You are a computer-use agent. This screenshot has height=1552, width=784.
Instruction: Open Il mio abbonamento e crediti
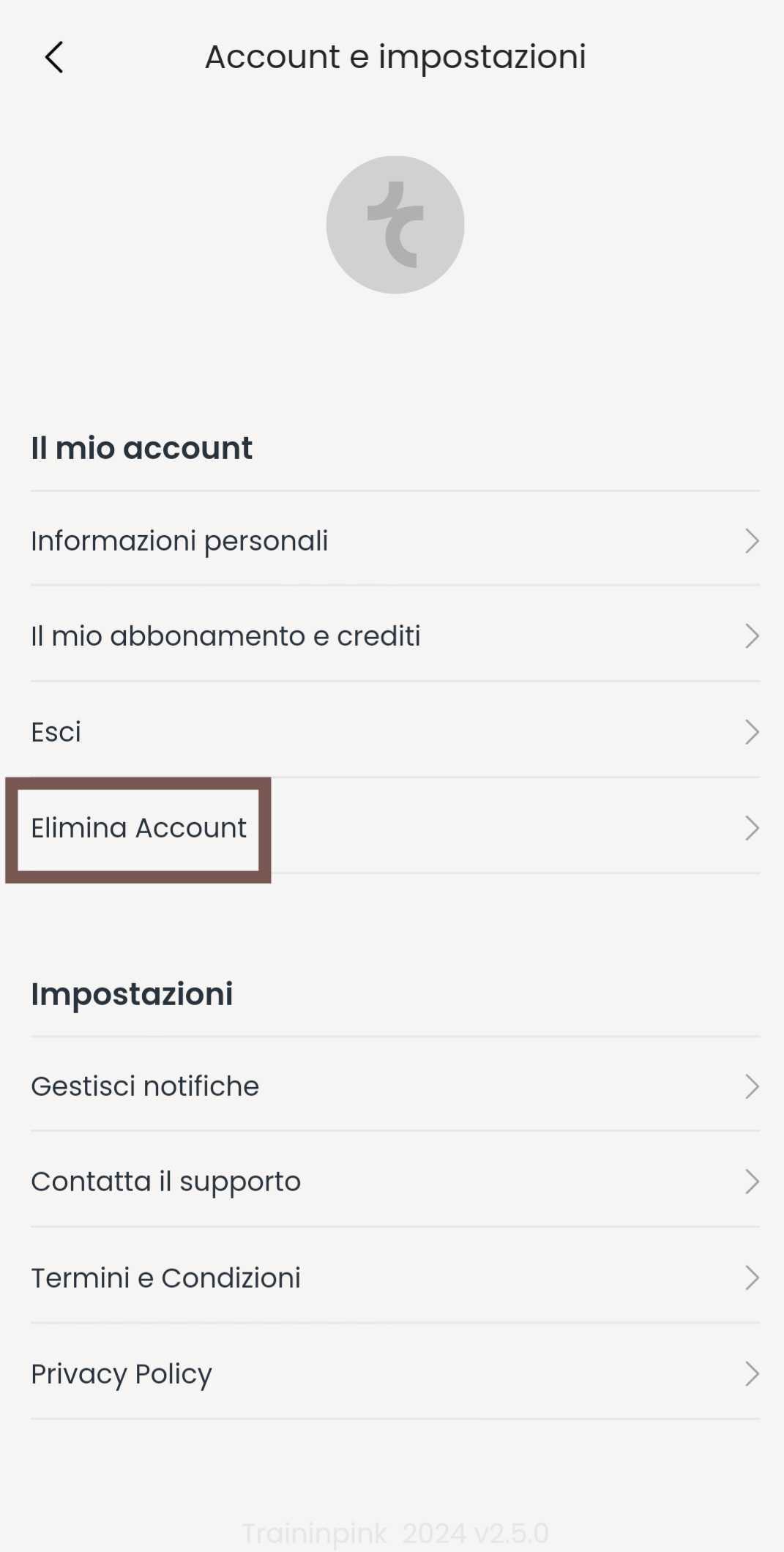click(x=395, y=636)
